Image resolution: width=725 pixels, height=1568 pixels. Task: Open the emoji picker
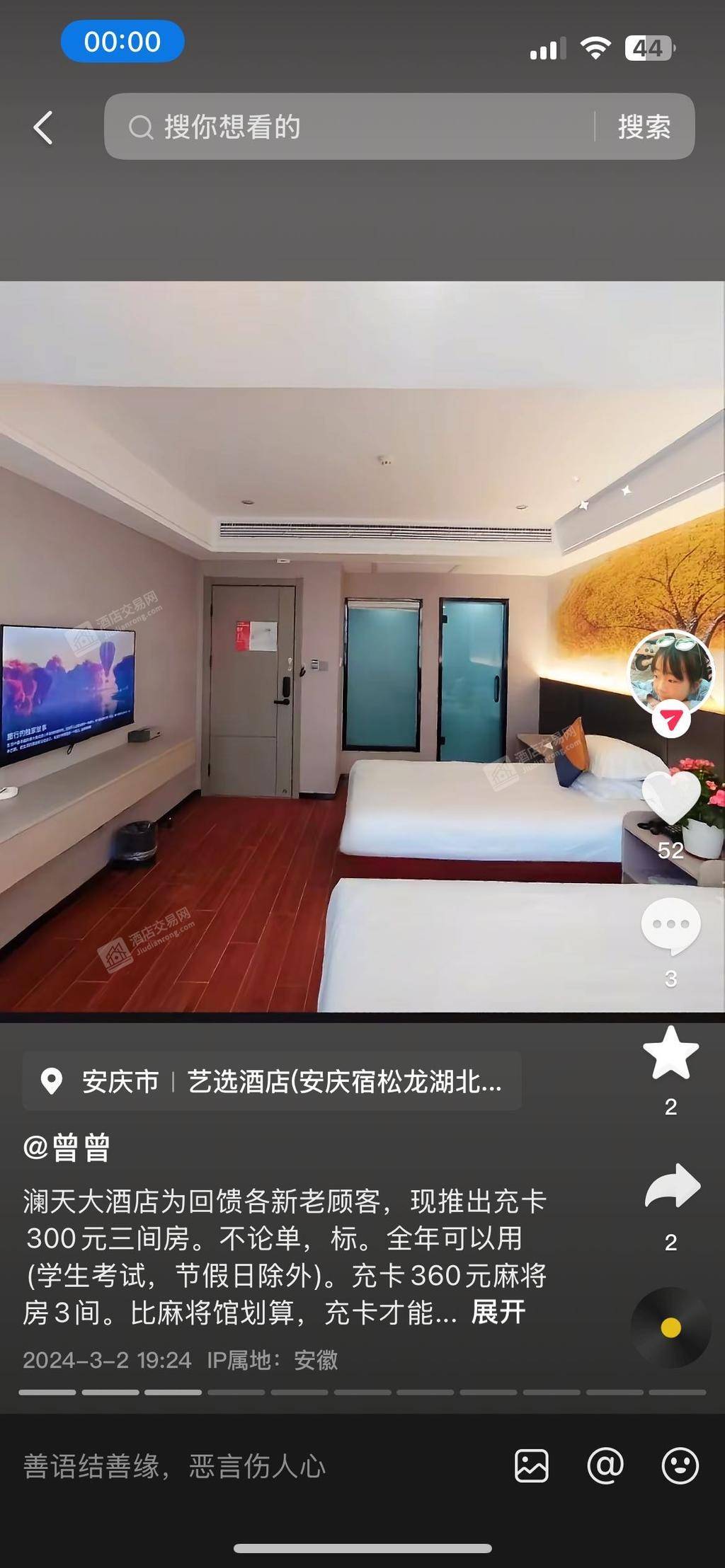[x=680, y=1465]
